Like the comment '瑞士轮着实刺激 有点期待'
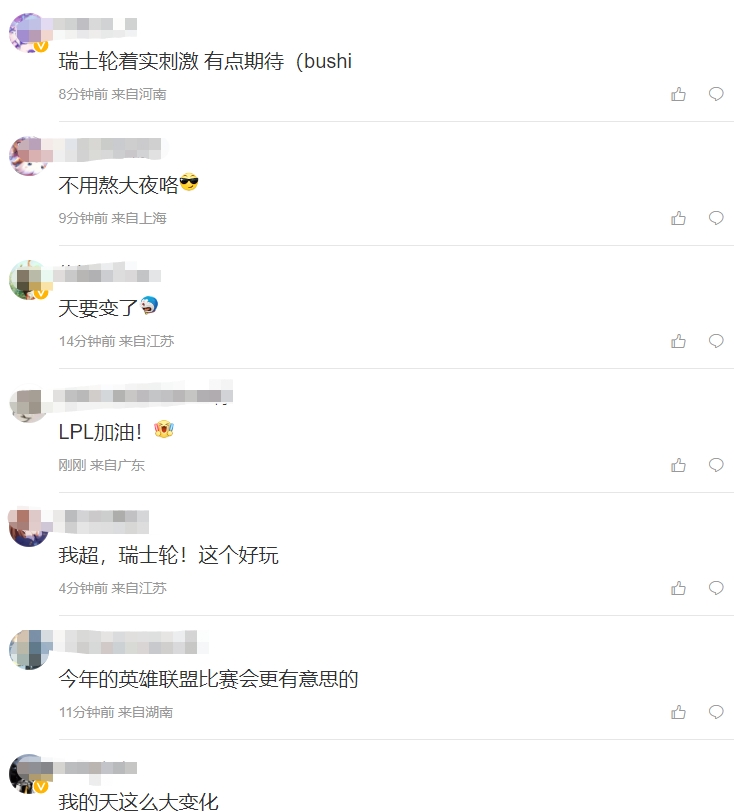Viewport: 734px width, 812px height. pyautogui.click(x=679, y=94)
